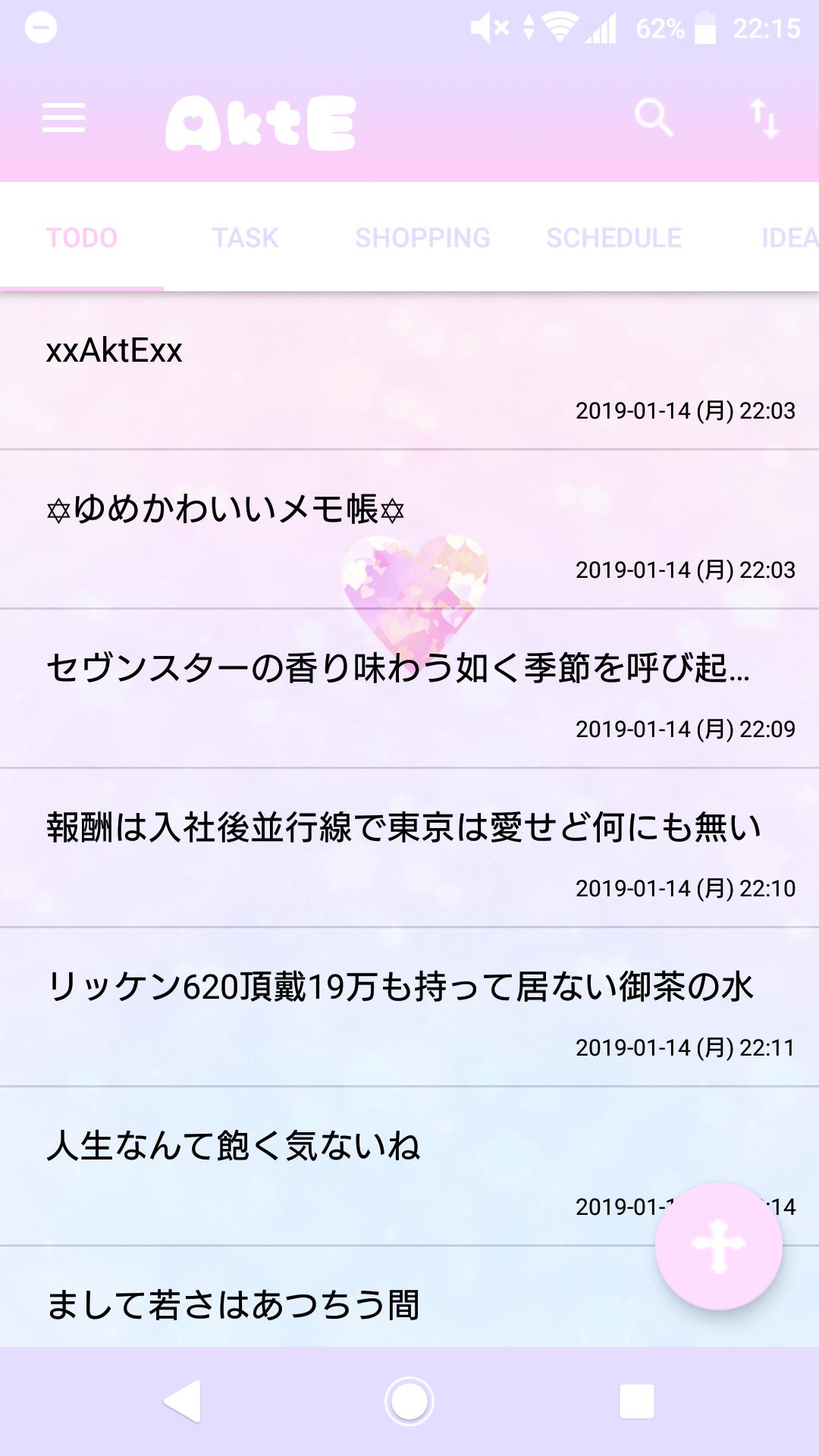This screenshot has width=819, height=1456.
Task: Open the まして若さはあつちう間 memo
Action: pos(303,1304)
